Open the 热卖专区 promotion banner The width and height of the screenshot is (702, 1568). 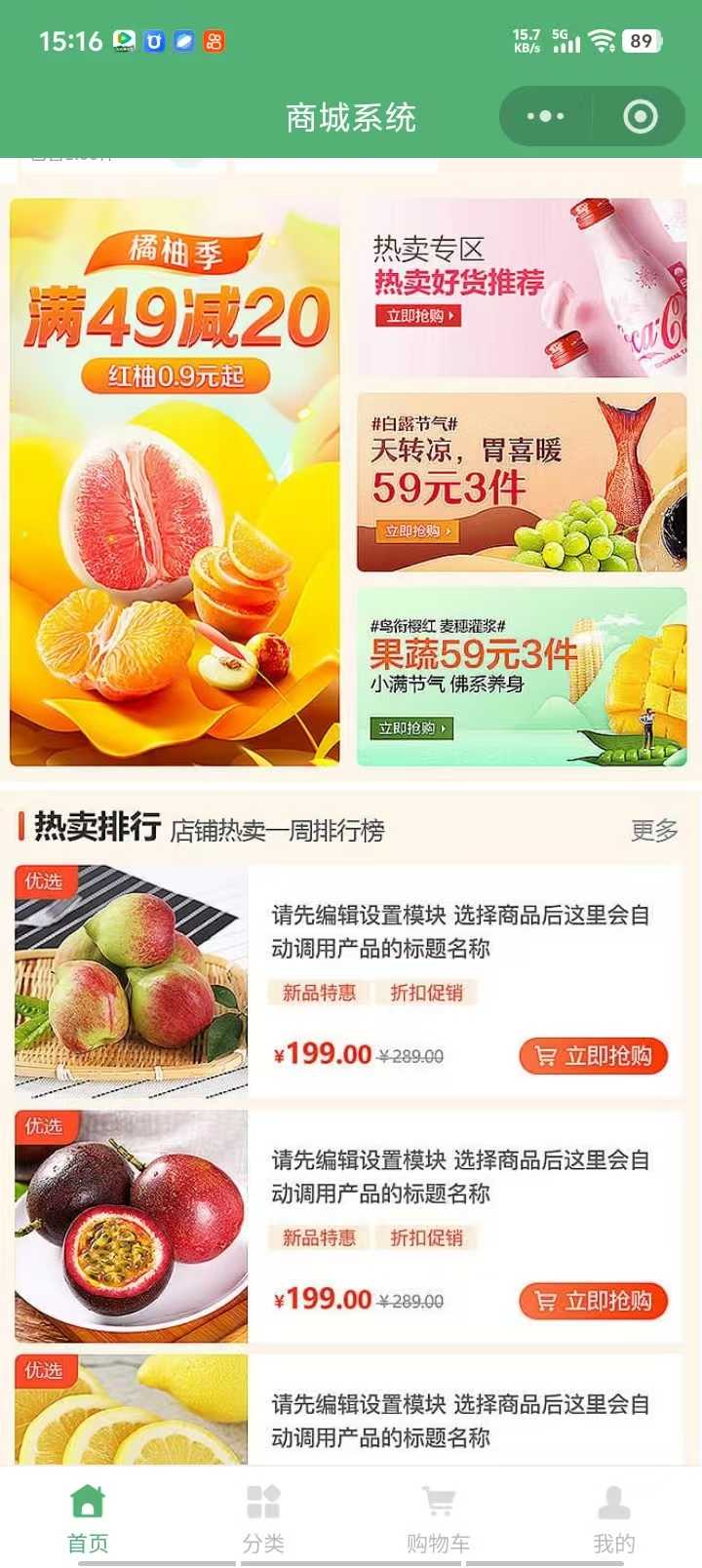pyautogui.click(x=522, y=288)
